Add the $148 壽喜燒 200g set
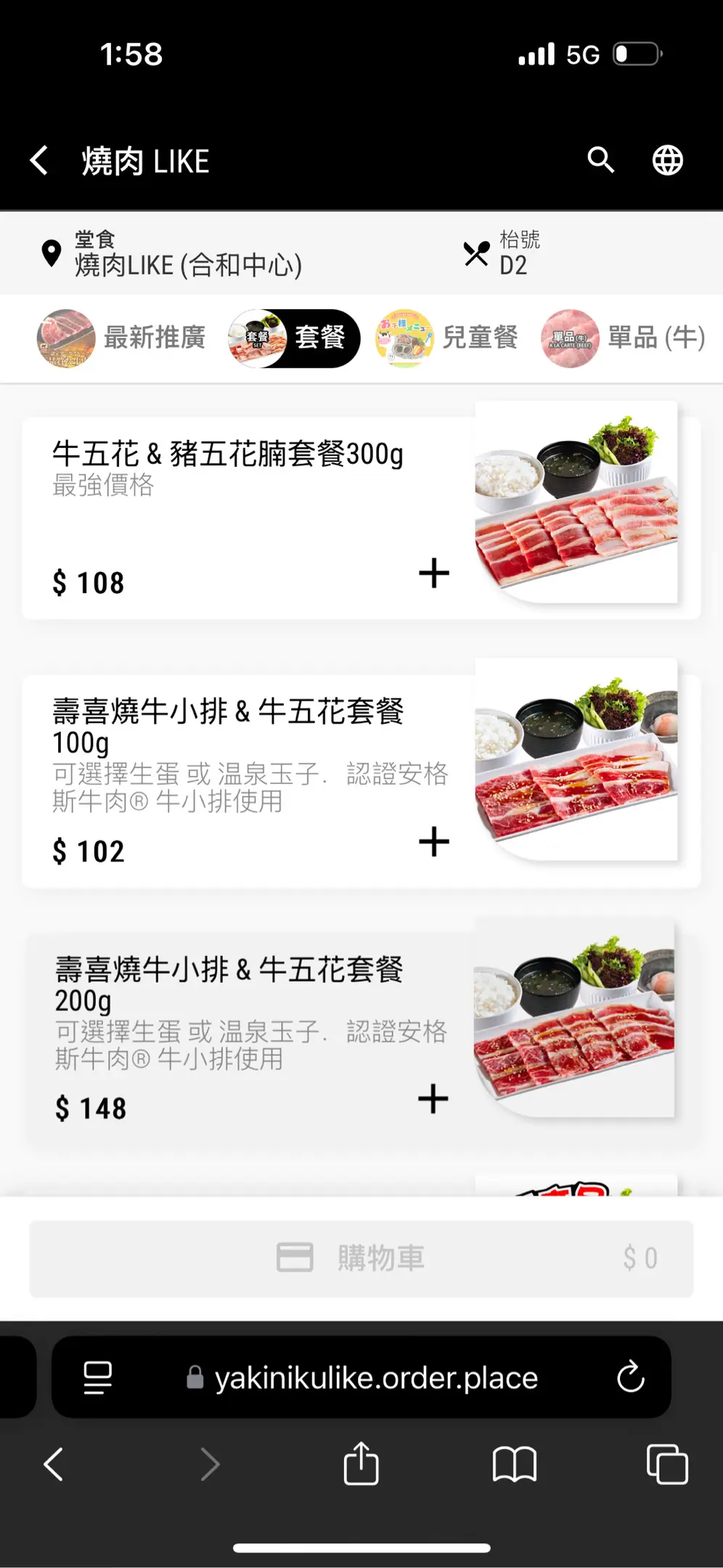Viewport: 723px width, 1568px height. pyautogui.click(x=433, y=1099)
